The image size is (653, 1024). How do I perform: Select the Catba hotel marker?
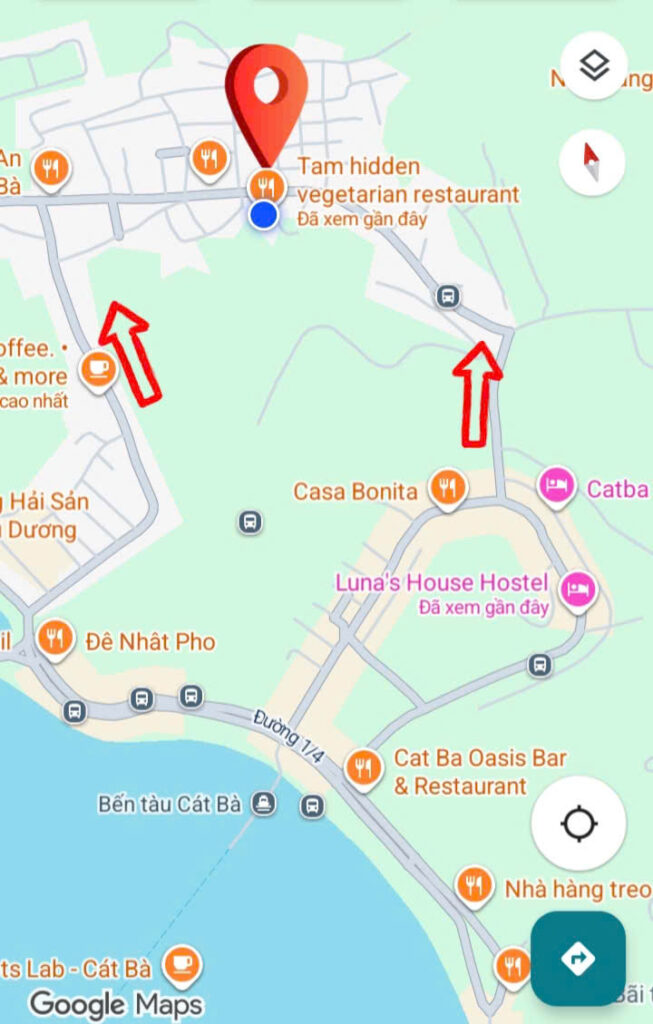click(558, 487)
